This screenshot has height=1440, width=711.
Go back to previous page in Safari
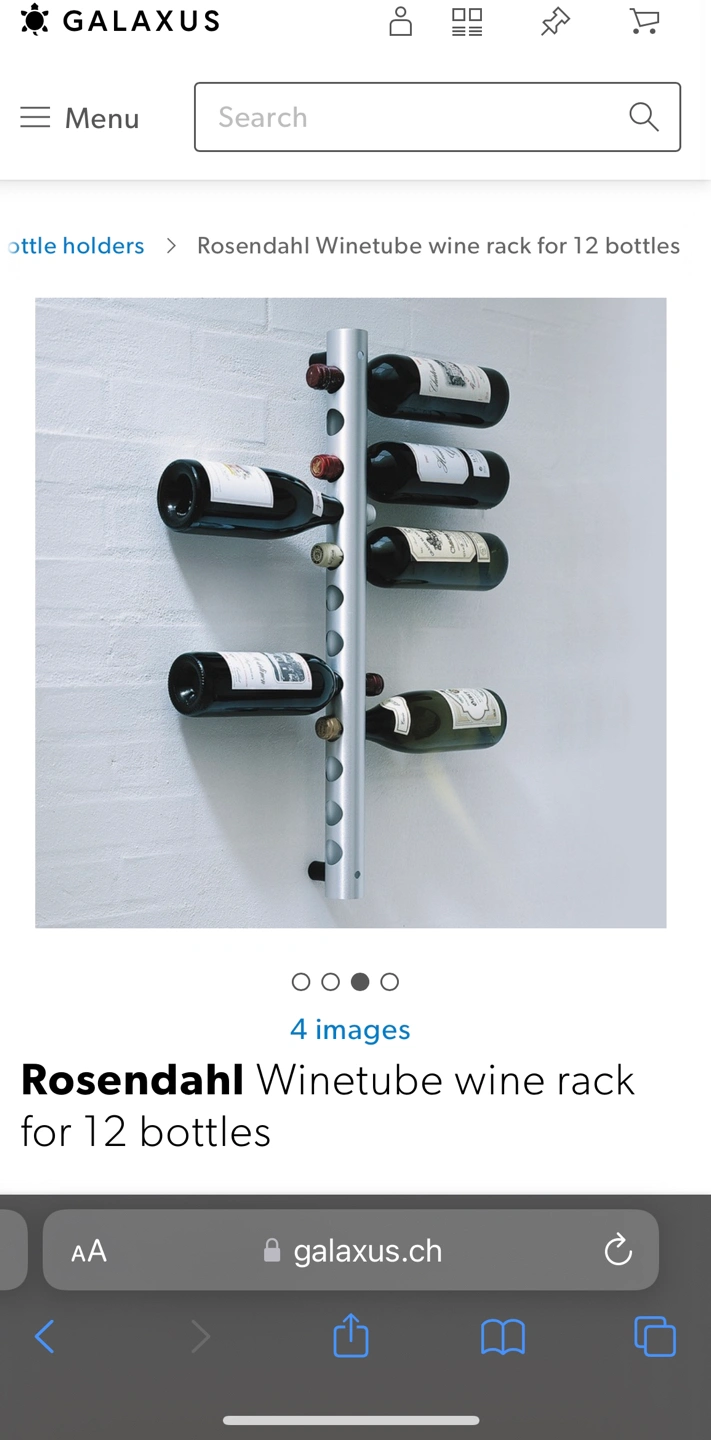click(44, 1336)
